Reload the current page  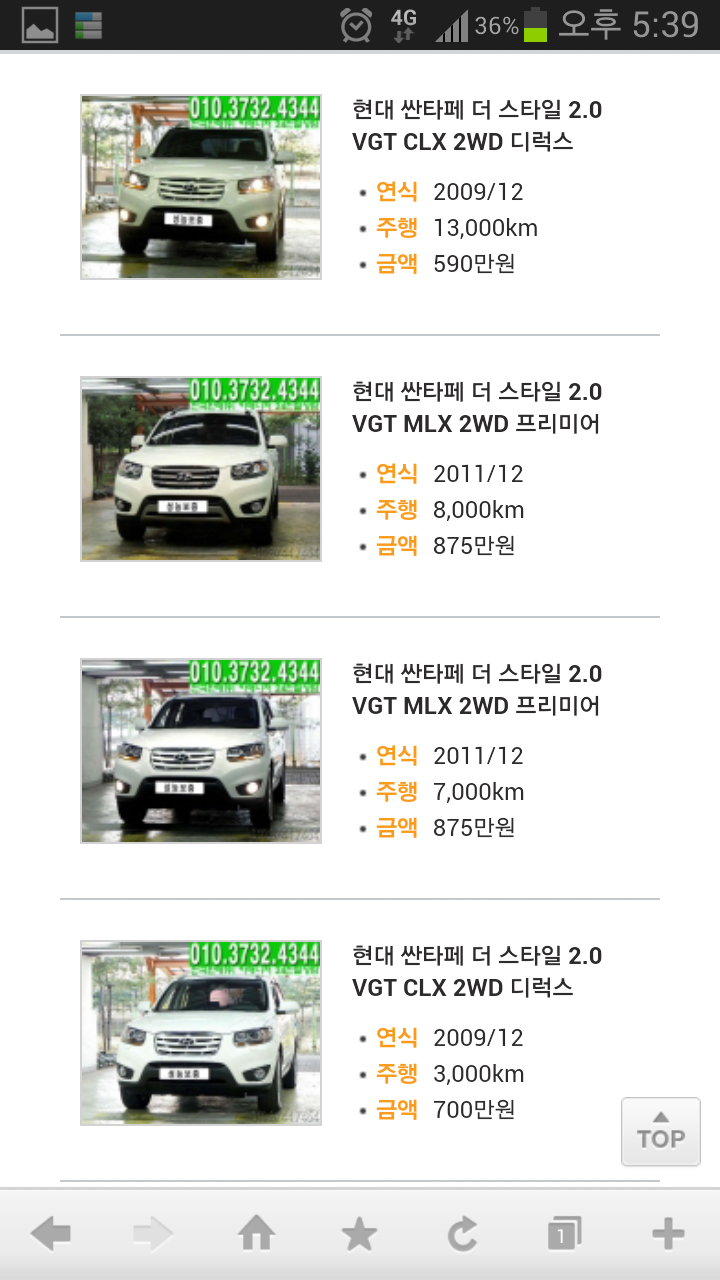pos(462,1235)
